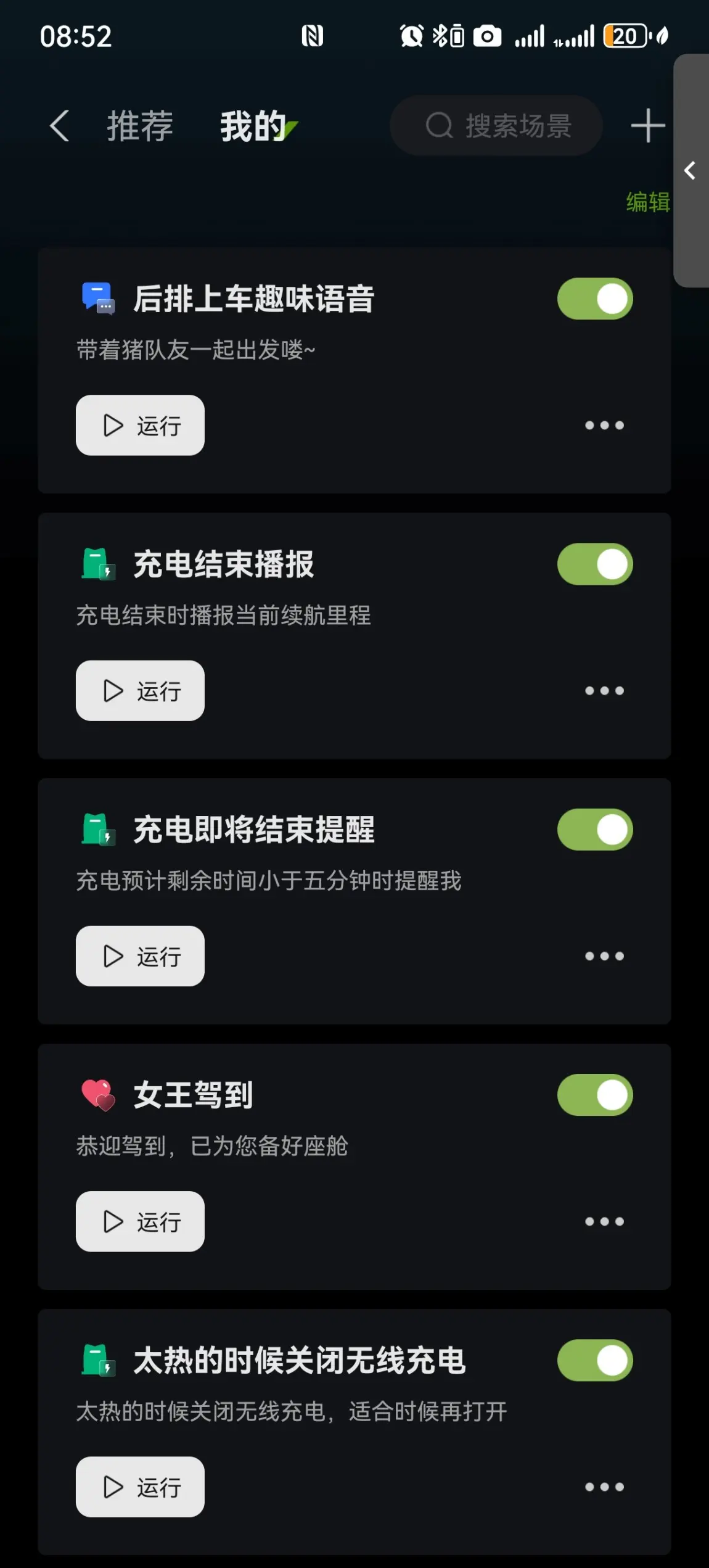Screen dimensions: 709x1568
Task: Disable the 太热的时候关闭无线充电 toggle
Action: click(595, 1360)
